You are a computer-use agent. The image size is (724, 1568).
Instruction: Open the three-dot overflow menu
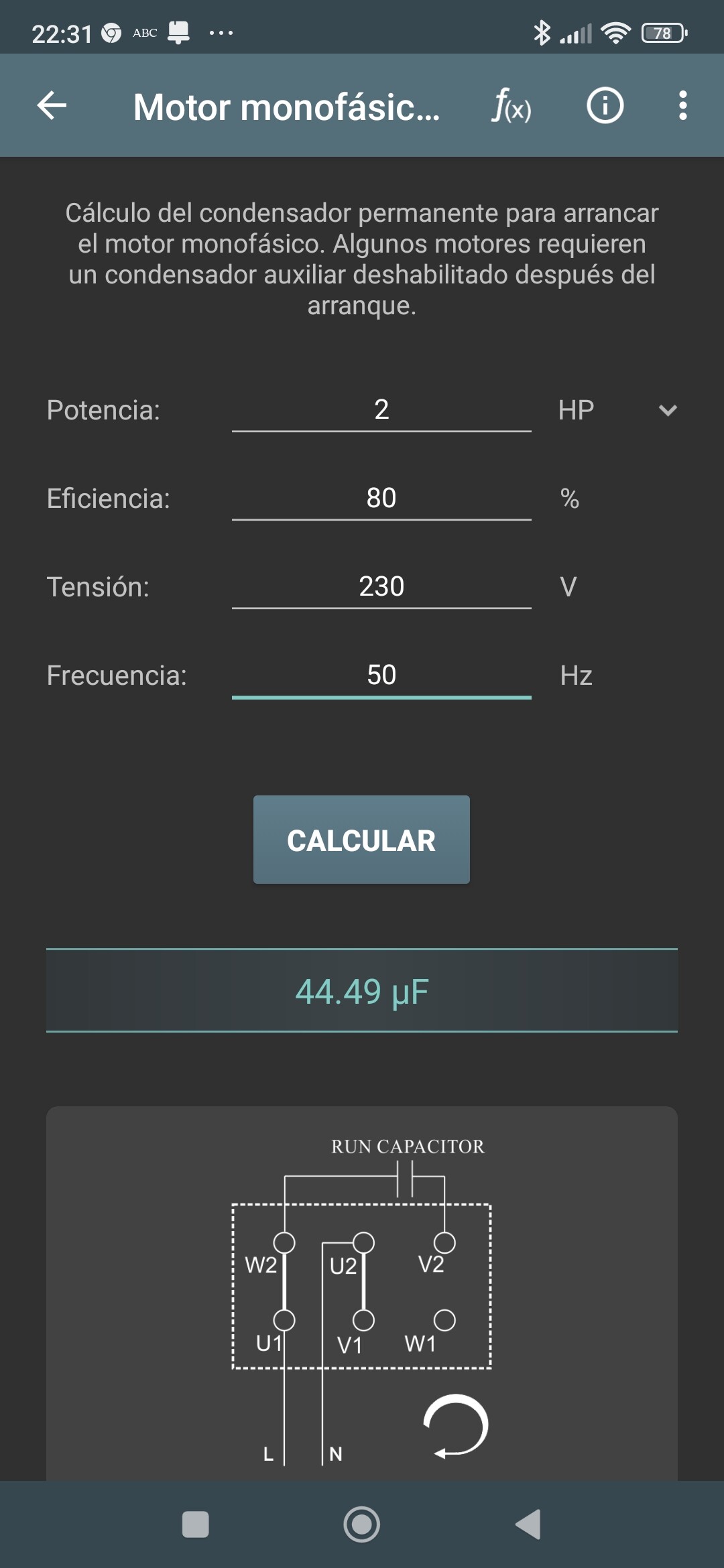(x=682, y=106)
